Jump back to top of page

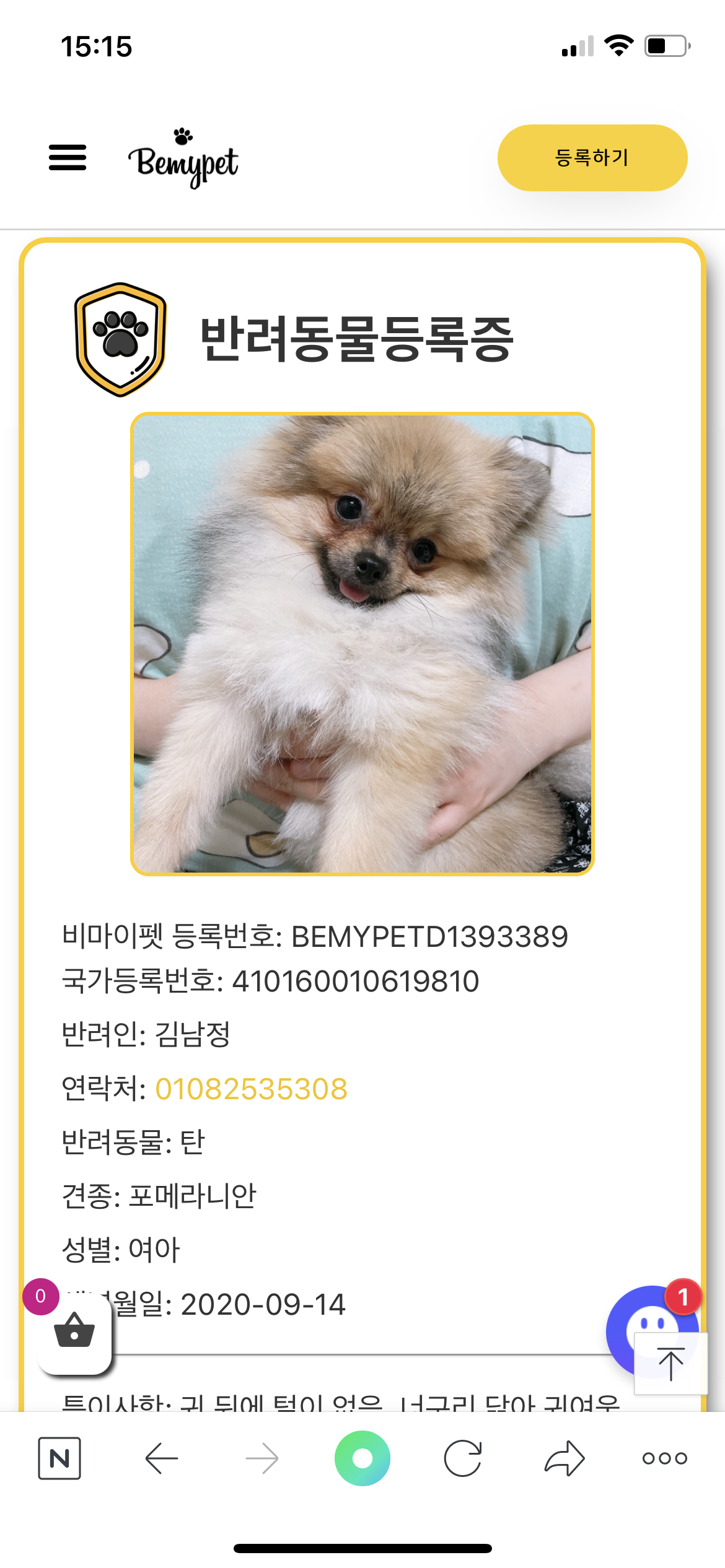670,1364
